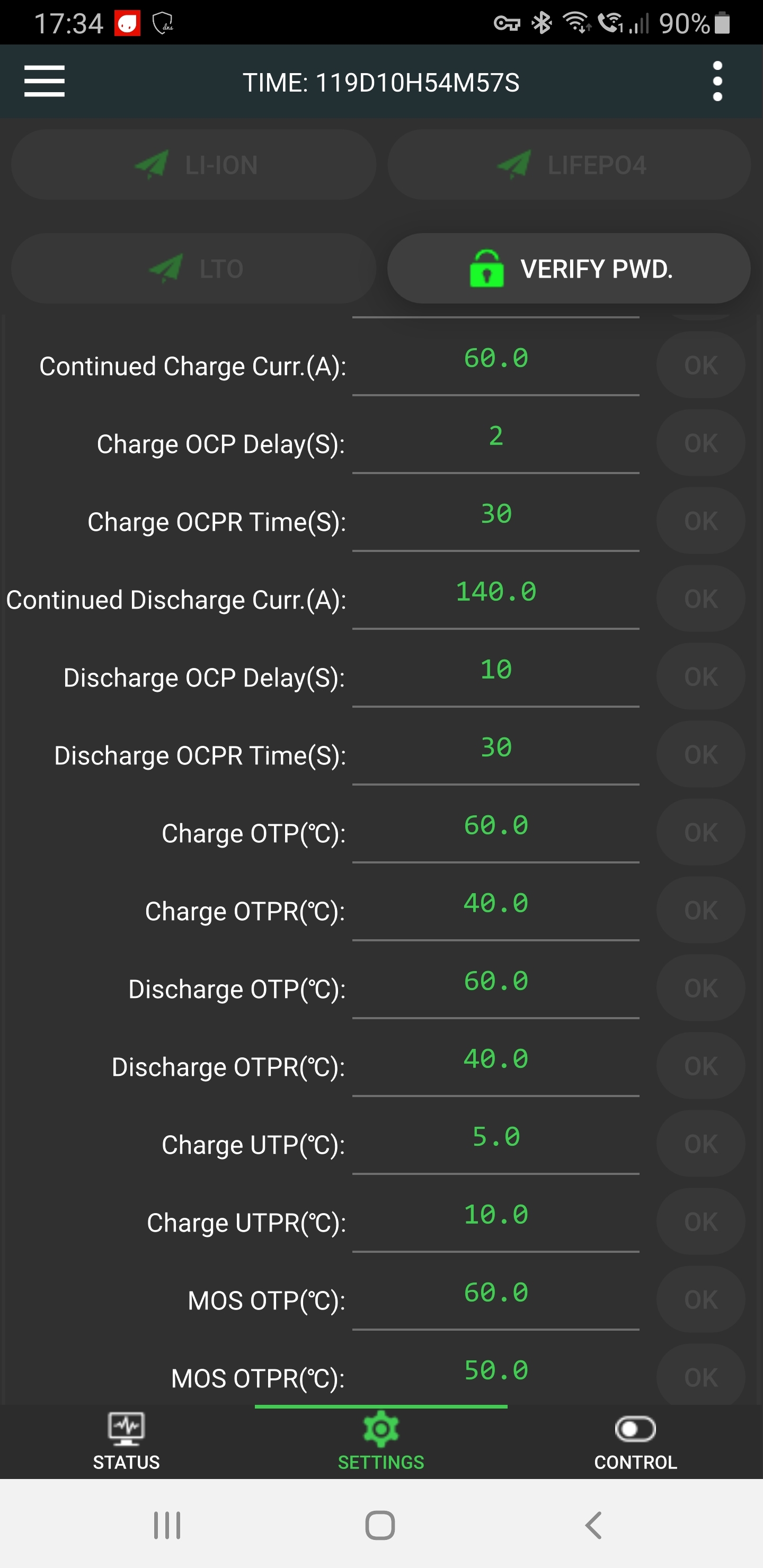The image size is (763, 1568).
Task: Edit the Continued Charge Curr.(A) value
Action: pos(495,359)
